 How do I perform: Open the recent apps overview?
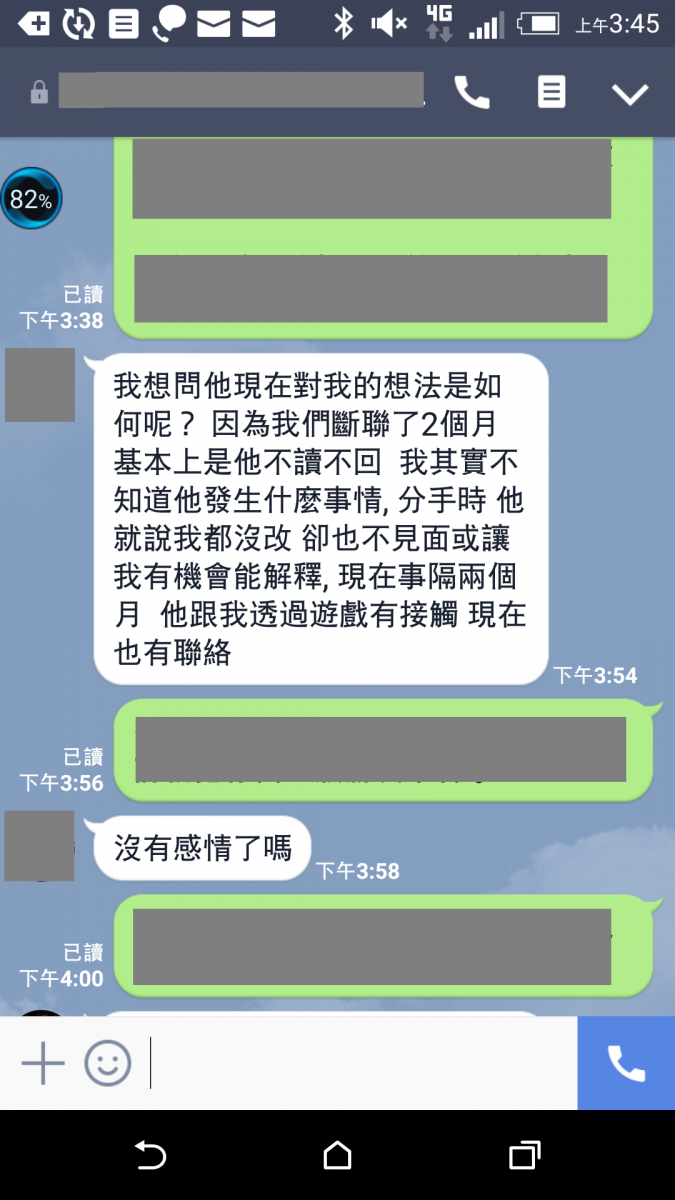(524, 1156)
